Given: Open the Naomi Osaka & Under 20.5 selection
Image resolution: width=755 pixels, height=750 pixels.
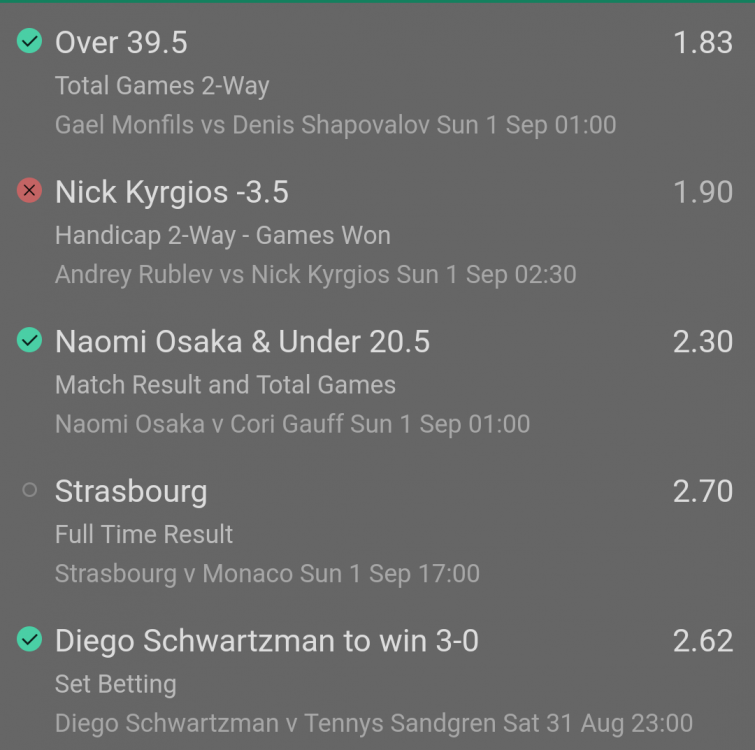Looking at the screenshot, I should pos(242,342).
